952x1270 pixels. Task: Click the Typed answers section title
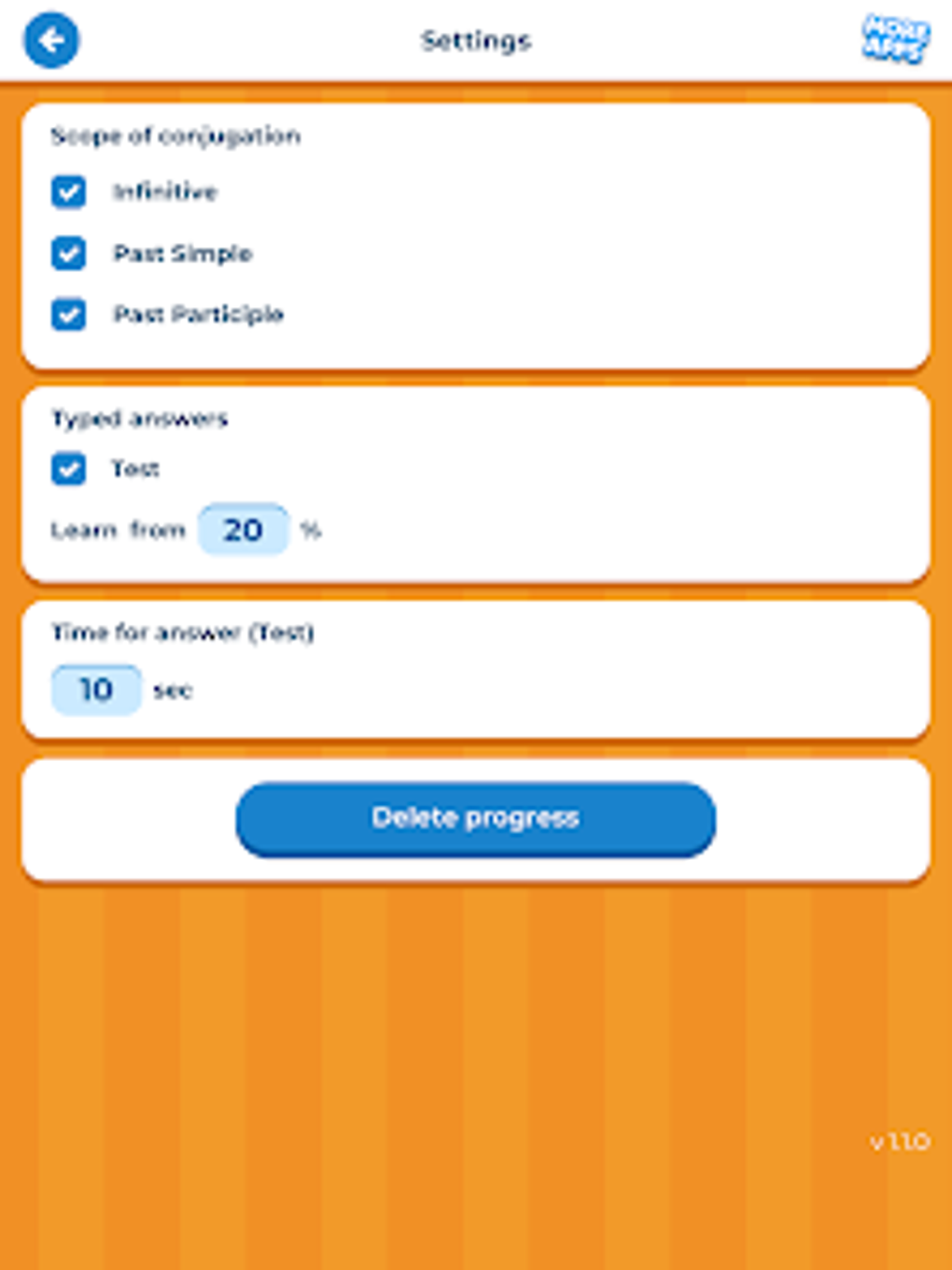[142, 418]
